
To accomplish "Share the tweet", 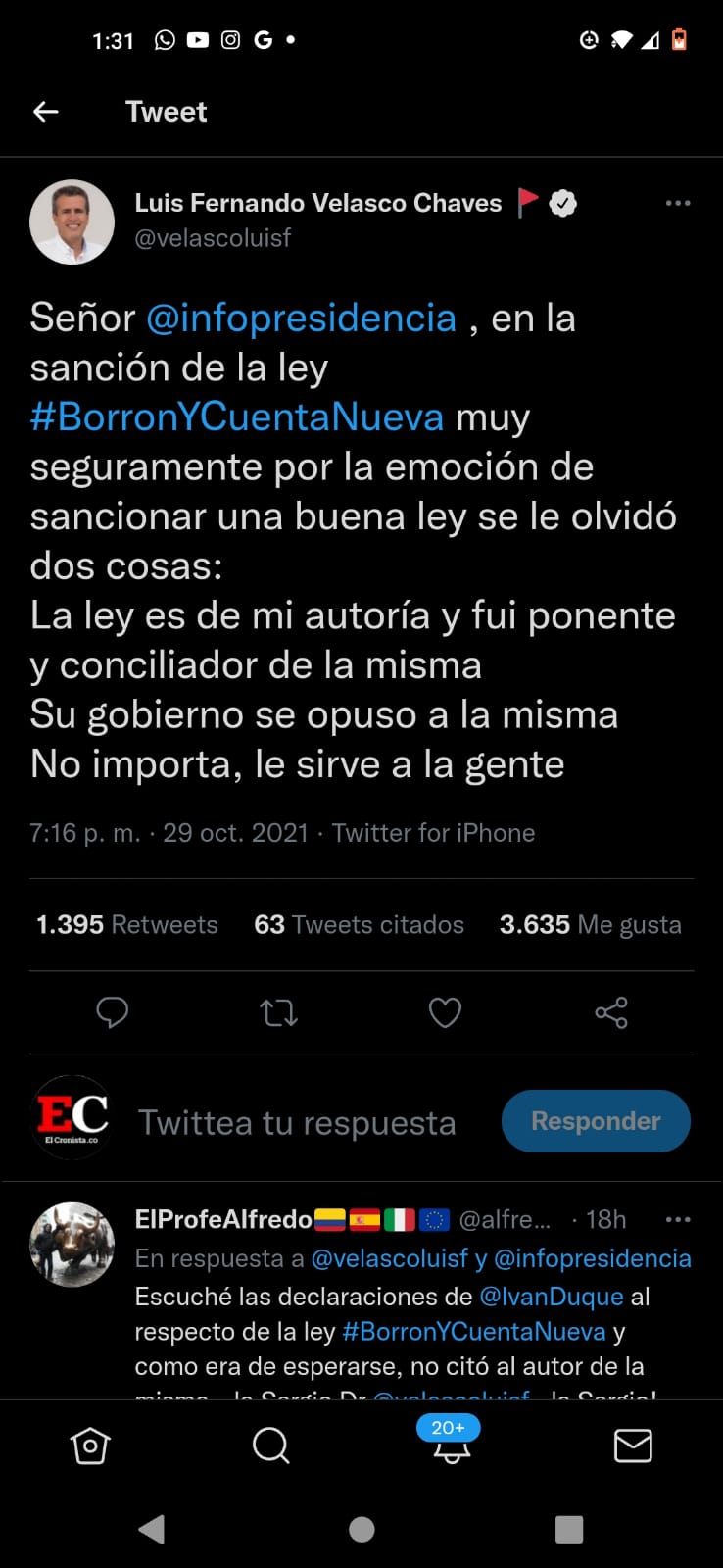I will tap(611, 1012).
